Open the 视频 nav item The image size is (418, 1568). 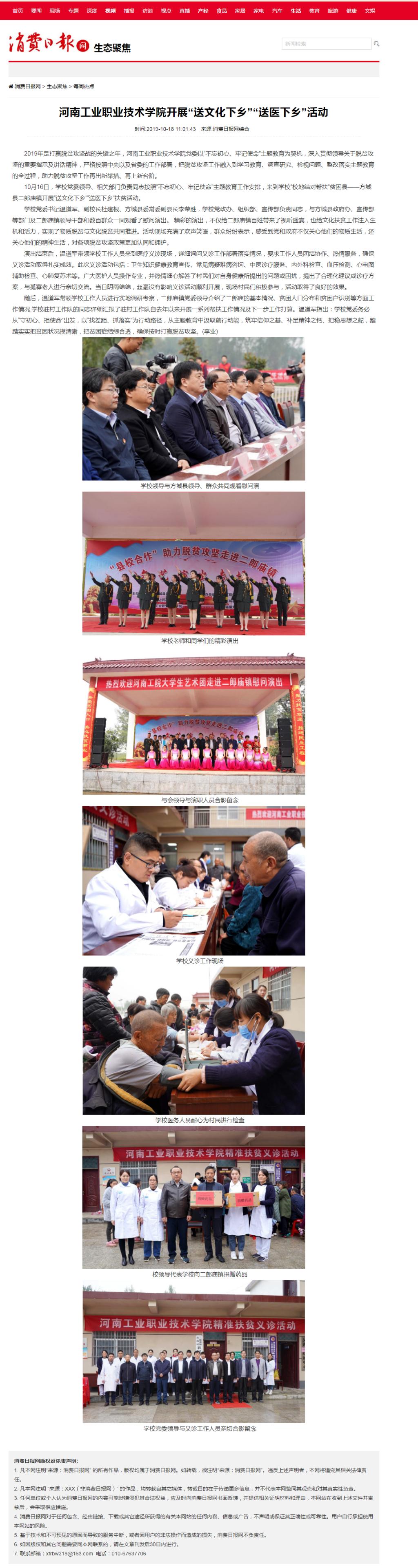pyautogui.click(x=110, y=11)
